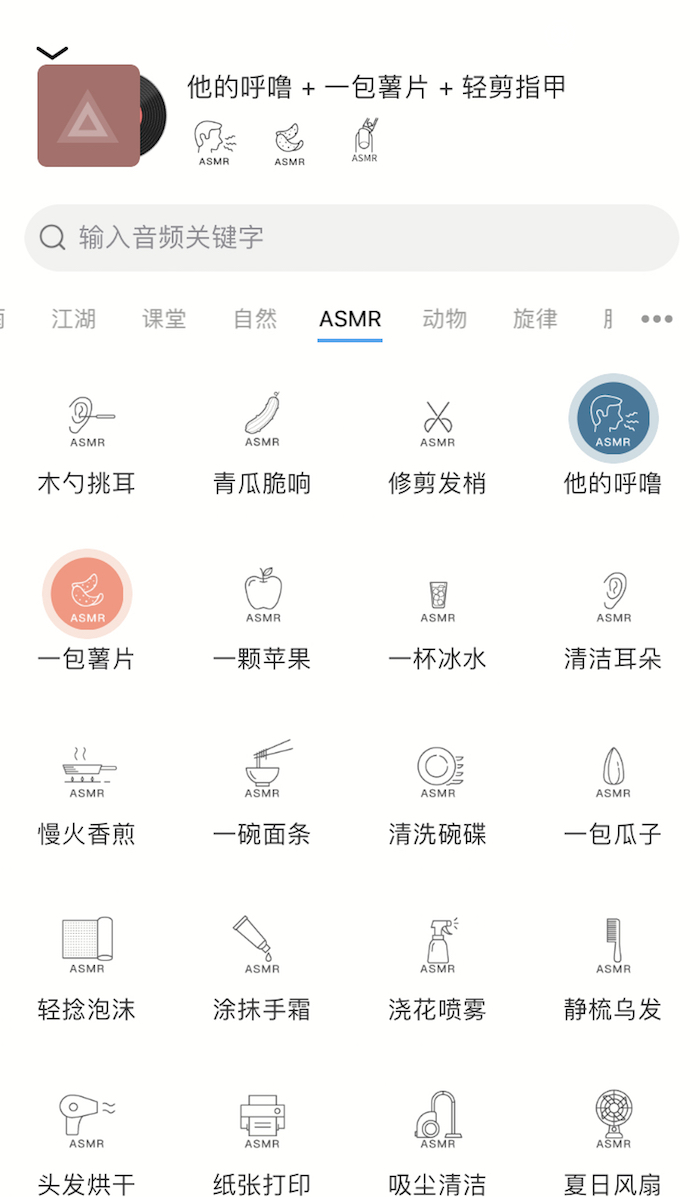This screenshot has width=700, height=1197.
Task: Go to the 江湖 tab
Action: point(74,319)
